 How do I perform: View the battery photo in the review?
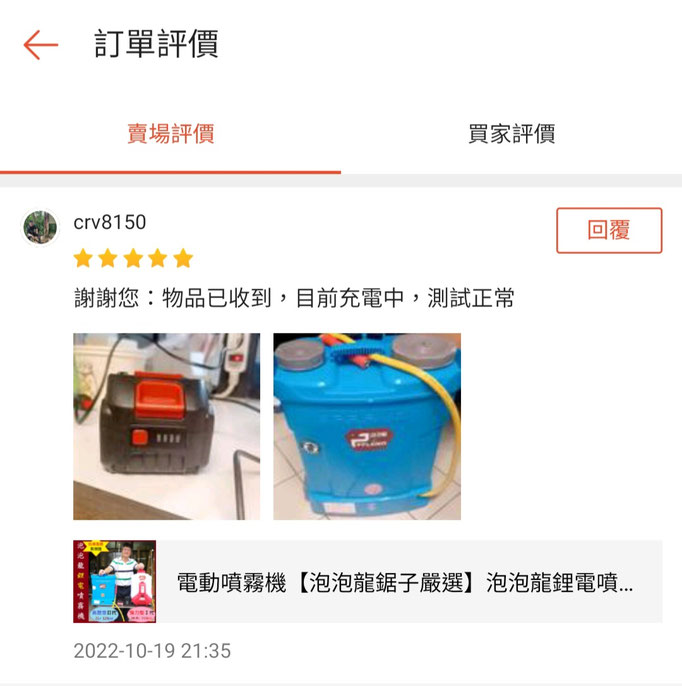click(x=166, y=426)
